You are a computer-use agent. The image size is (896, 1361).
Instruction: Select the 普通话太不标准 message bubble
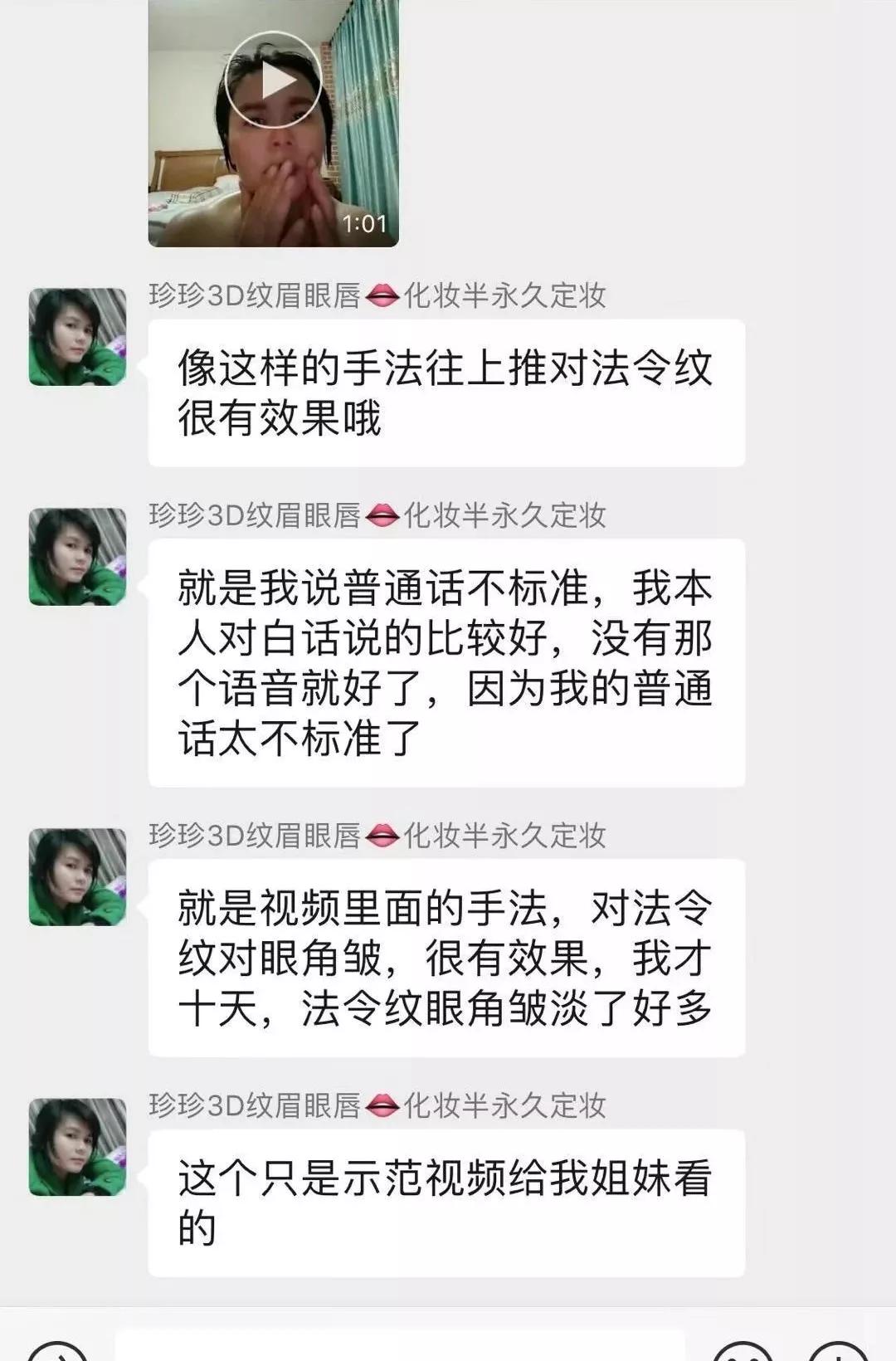tap(448, 664)
